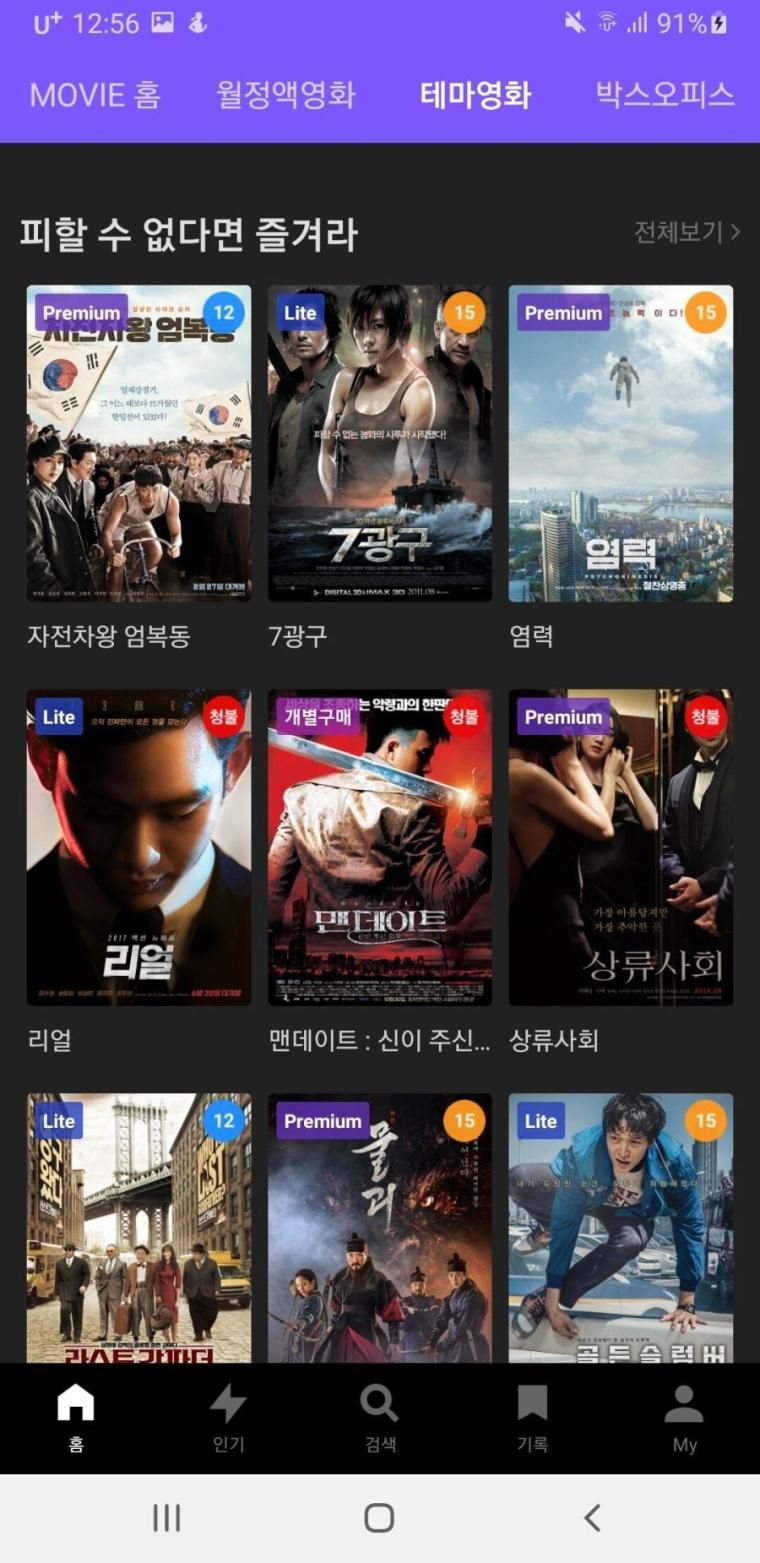Screen dimensions: 760x1563
Task: Open the 자전차왕 엄복동 movie poster
Action: pyautogui.click(x=139, y=444)
